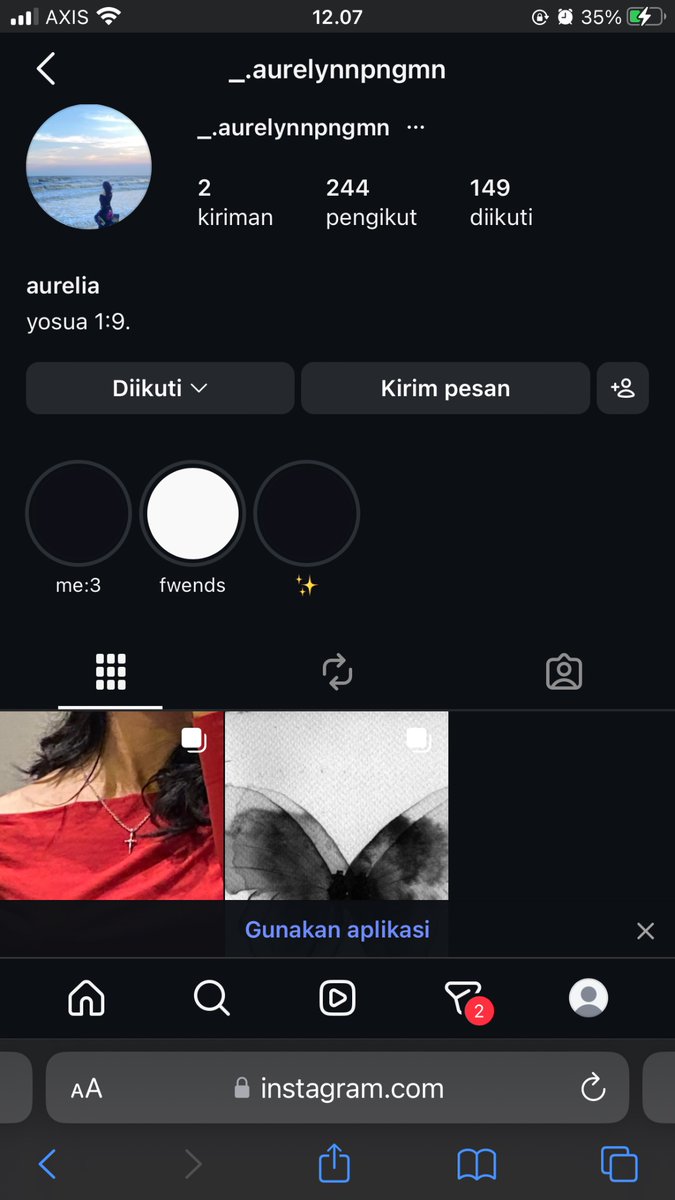Screen dimensions: 675x1200
Task: Open the three-dot options menu beside username
Action: click(416, 128)
